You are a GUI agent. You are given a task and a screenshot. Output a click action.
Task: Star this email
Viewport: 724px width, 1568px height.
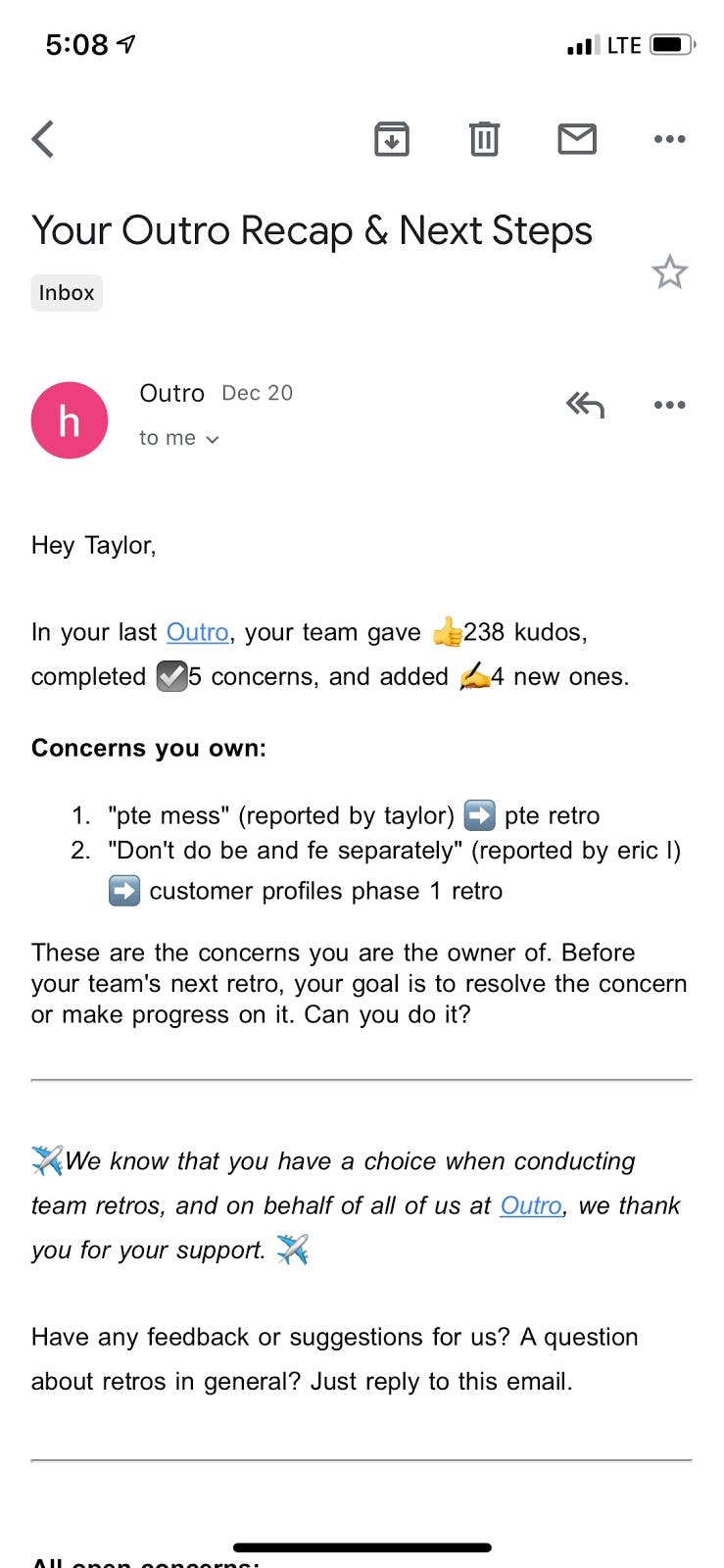(x=669, y=272)
